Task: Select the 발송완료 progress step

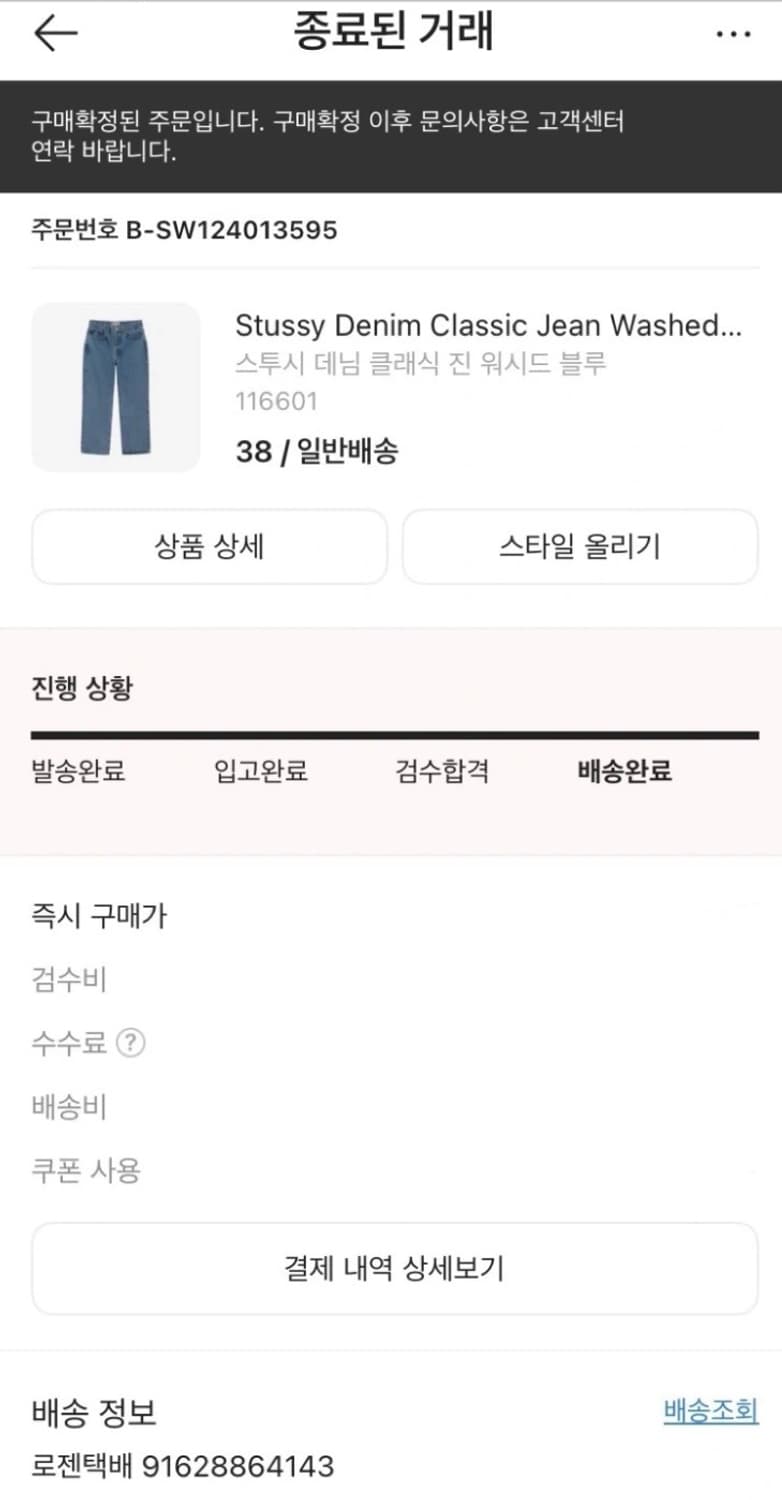Action: [x=76, y=771]
